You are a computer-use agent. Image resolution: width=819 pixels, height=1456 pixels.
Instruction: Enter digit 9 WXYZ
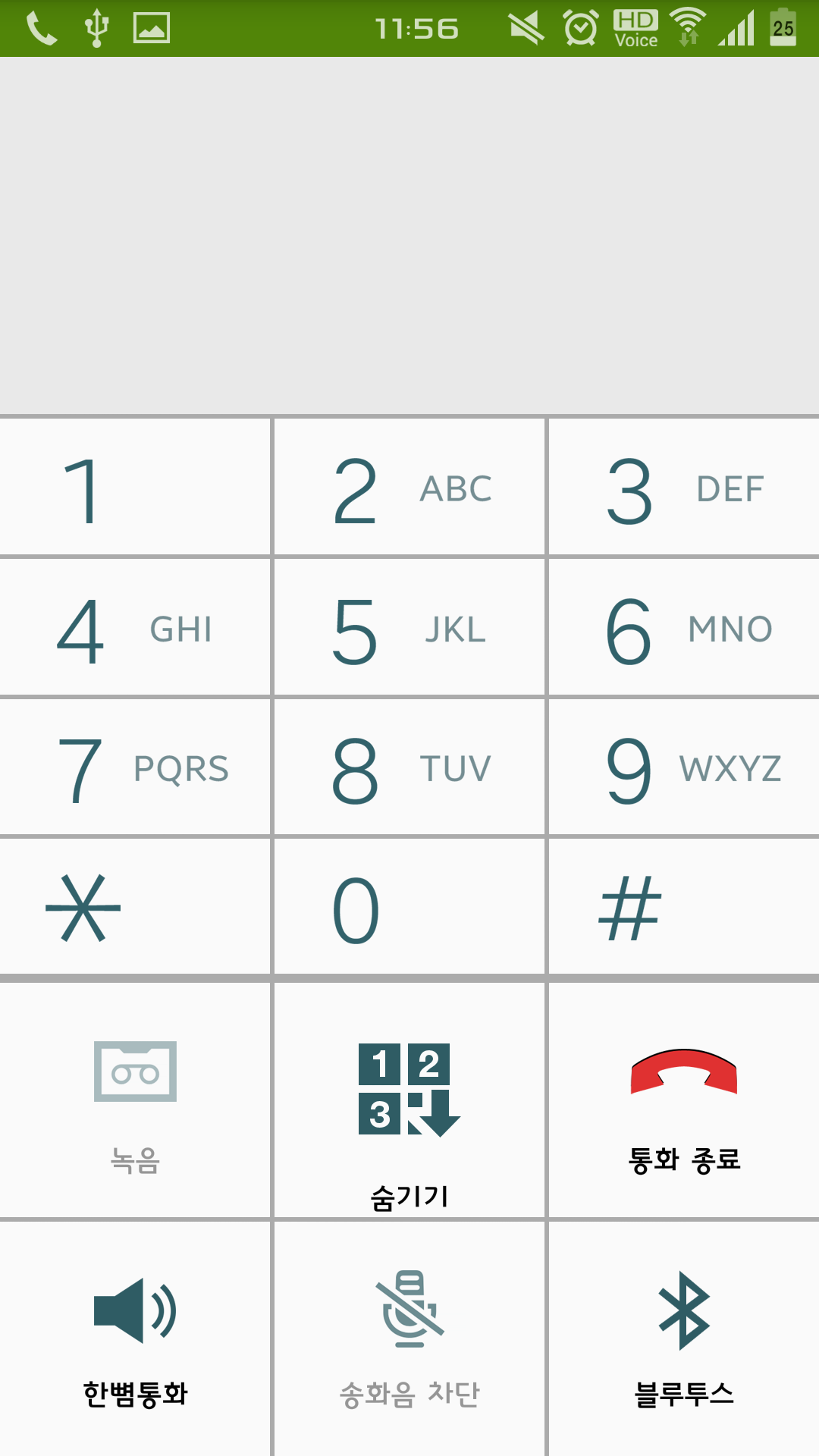(x=684, y=768)
